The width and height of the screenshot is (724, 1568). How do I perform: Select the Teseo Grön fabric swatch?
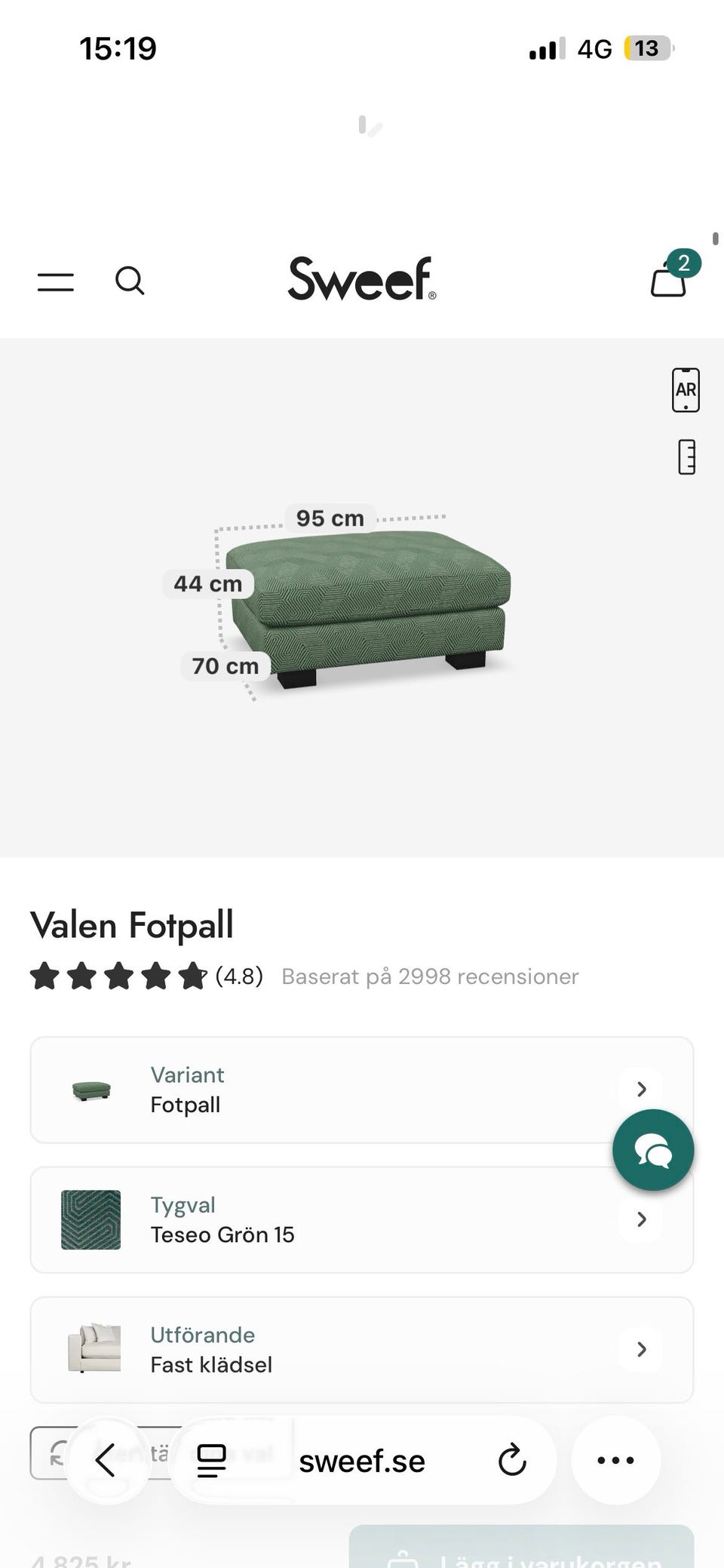click(91, 1219)
